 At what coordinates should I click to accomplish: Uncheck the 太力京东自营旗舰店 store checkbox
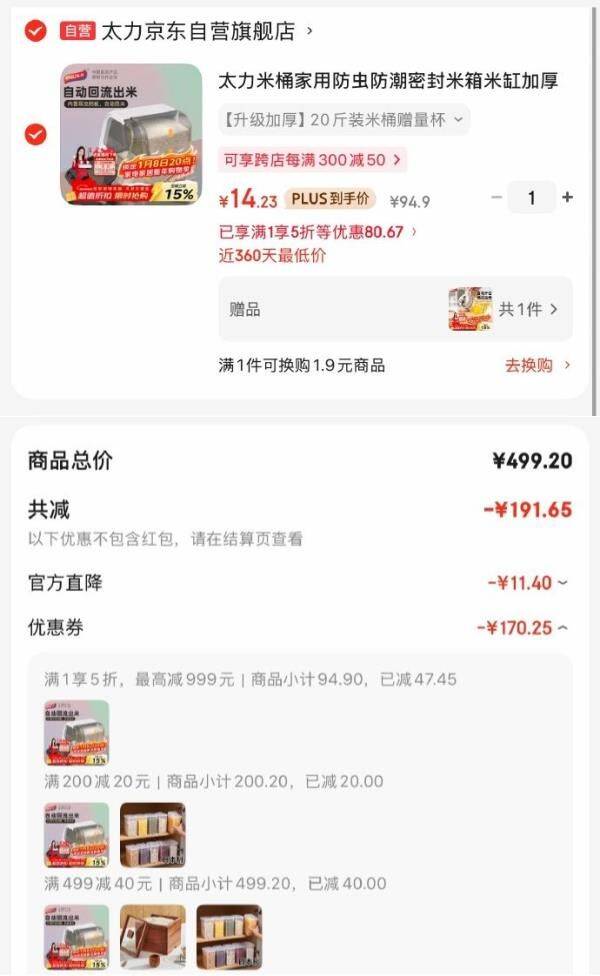35,31
